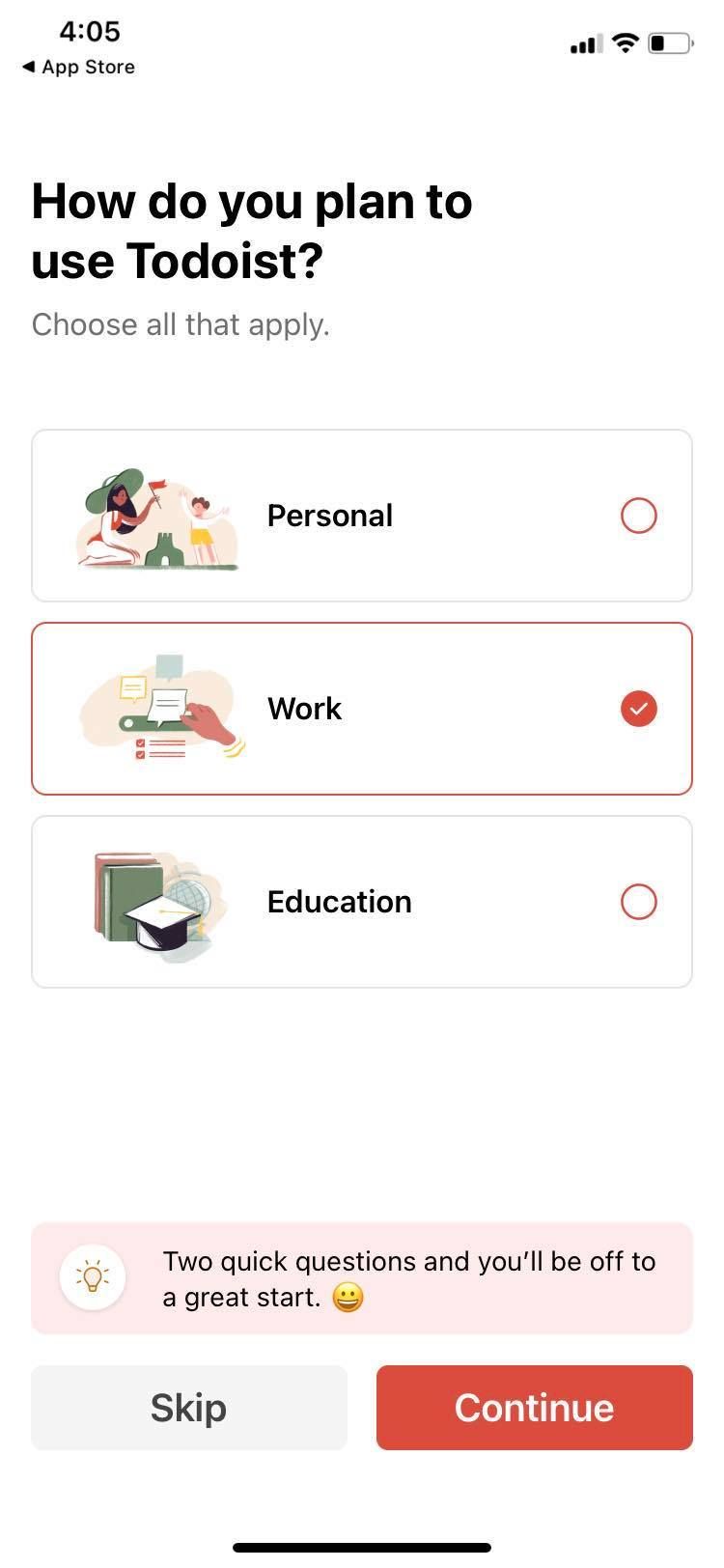Viewport: 724px width, 1568px height.
Task: Select the Education option card
Action: tap(362, 901)
